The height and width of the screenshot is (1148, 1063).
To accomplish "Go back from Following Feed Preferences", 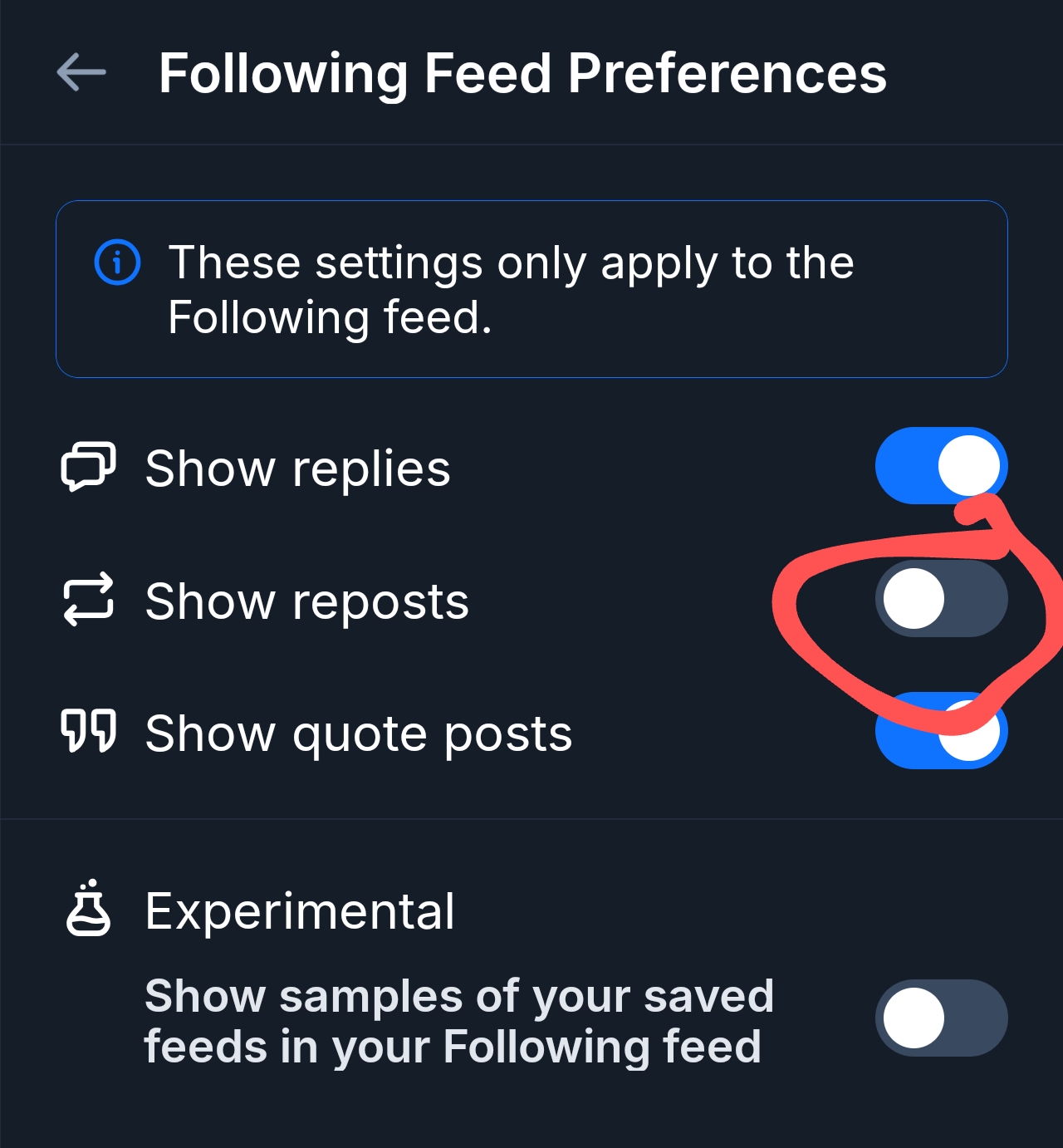I will click(x=81, y=72).
